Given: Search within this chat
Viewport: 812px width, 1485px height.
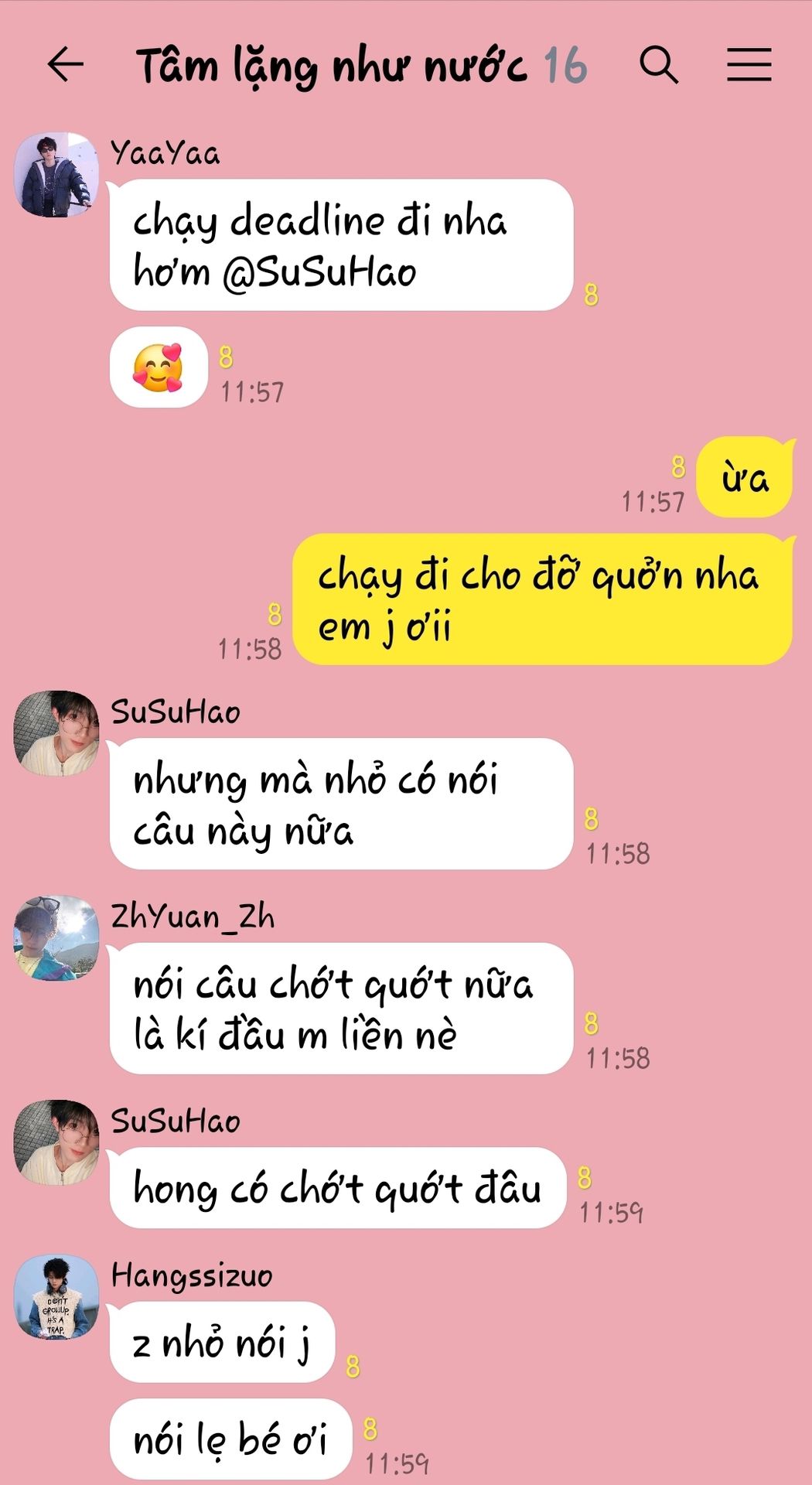Looking at the screenshot, I should [659, 64].
